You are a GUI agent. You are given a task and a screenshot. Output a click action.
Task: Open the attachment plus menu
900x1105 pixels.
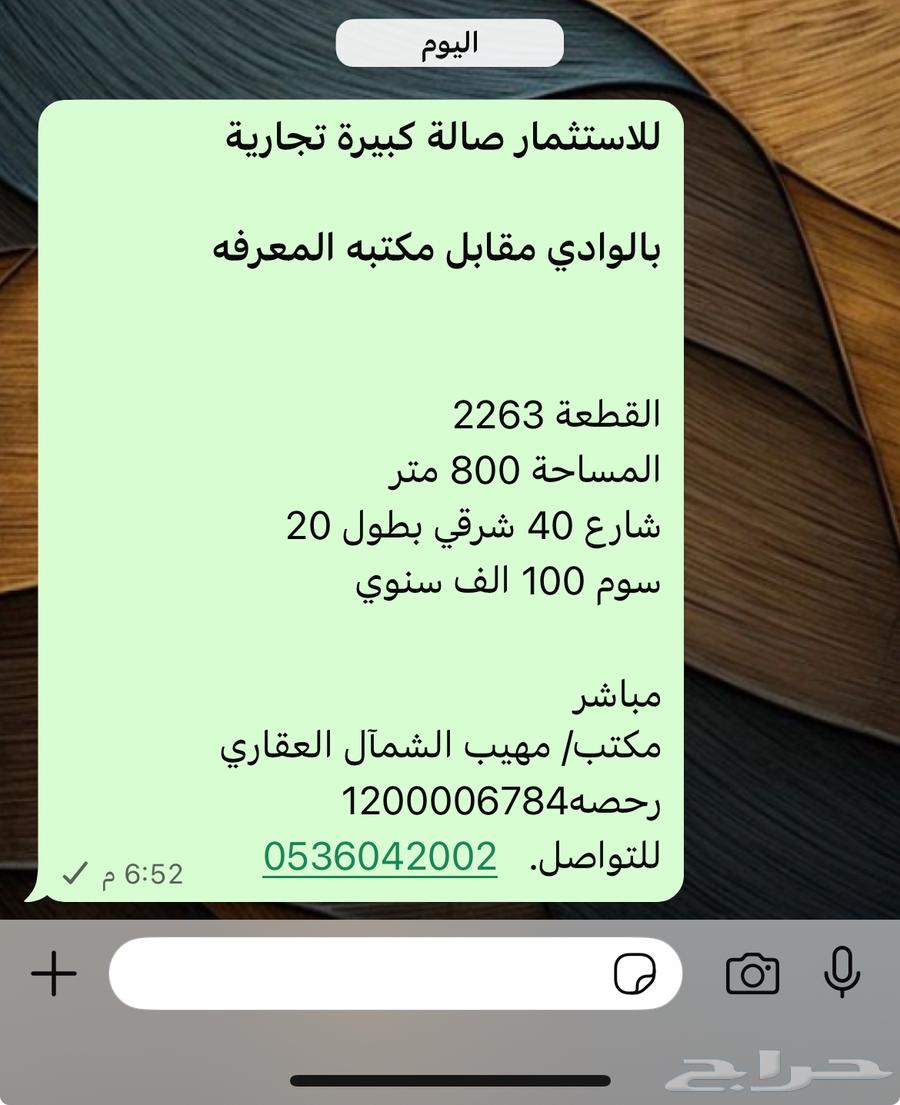[x=54, y=973]
